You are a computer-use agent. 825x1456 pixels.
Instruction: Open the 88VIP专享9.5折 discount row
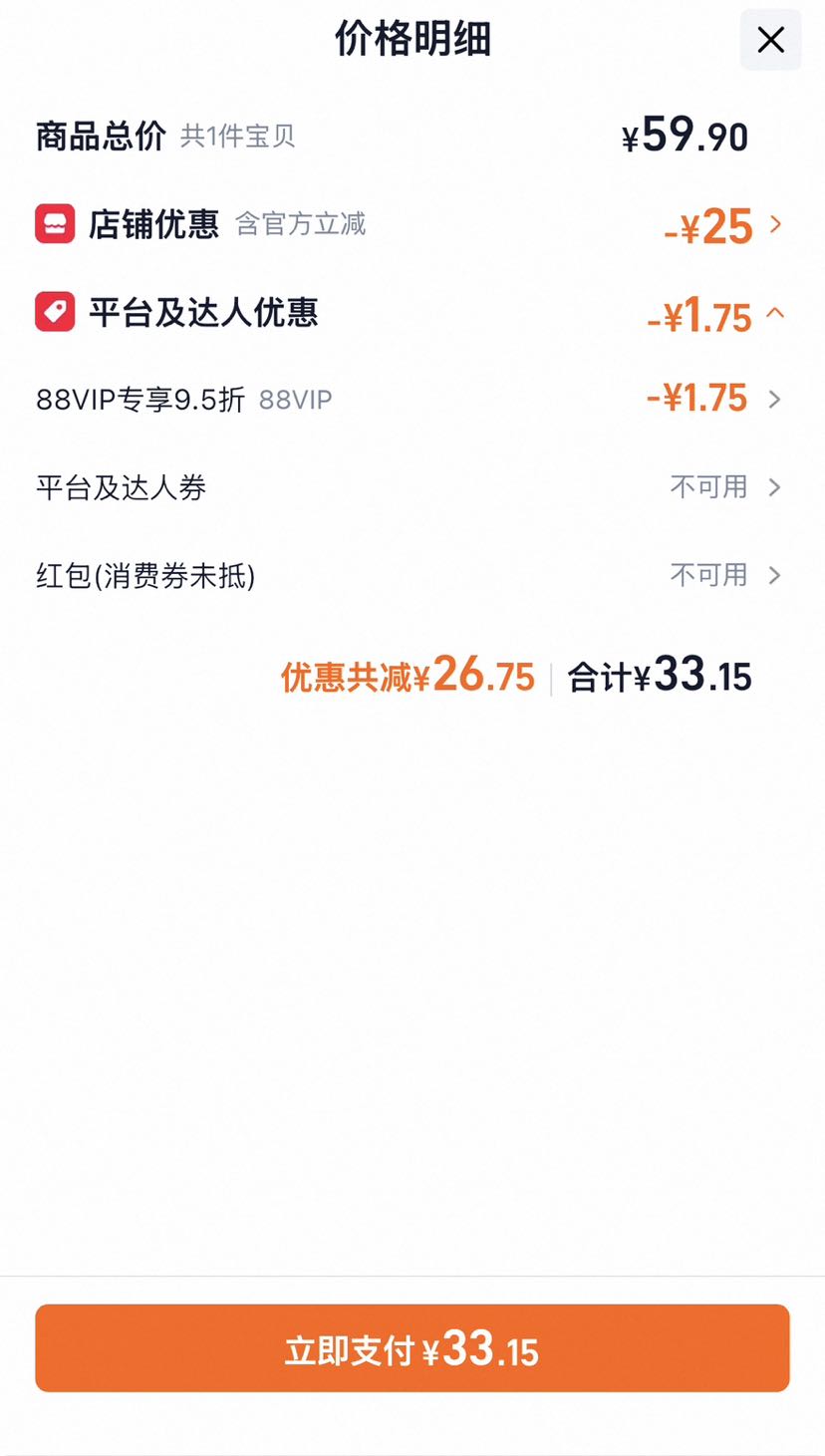(x=412, y=400)
